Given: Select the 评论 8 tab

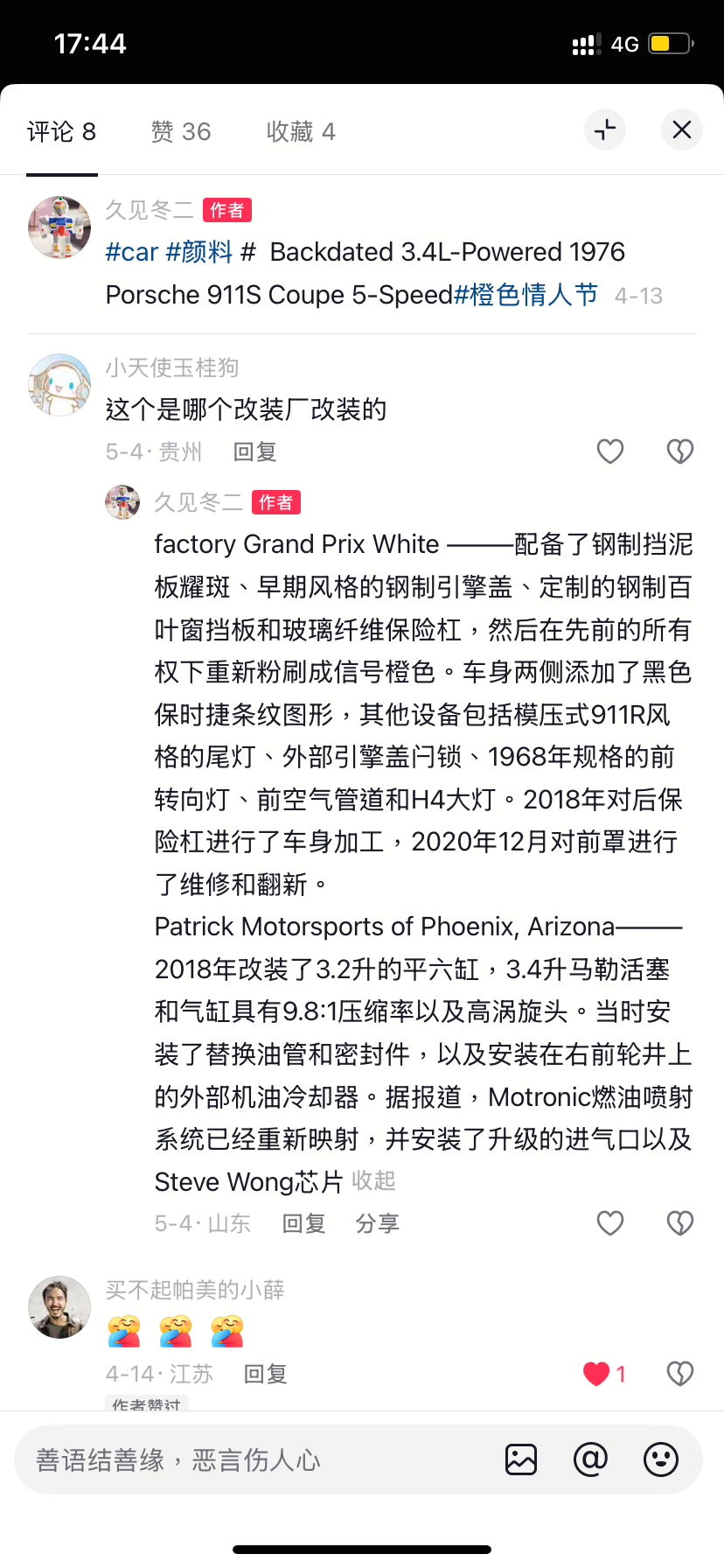Looking at the screenshot, I should pyautogui.click(x=61, y=131).
